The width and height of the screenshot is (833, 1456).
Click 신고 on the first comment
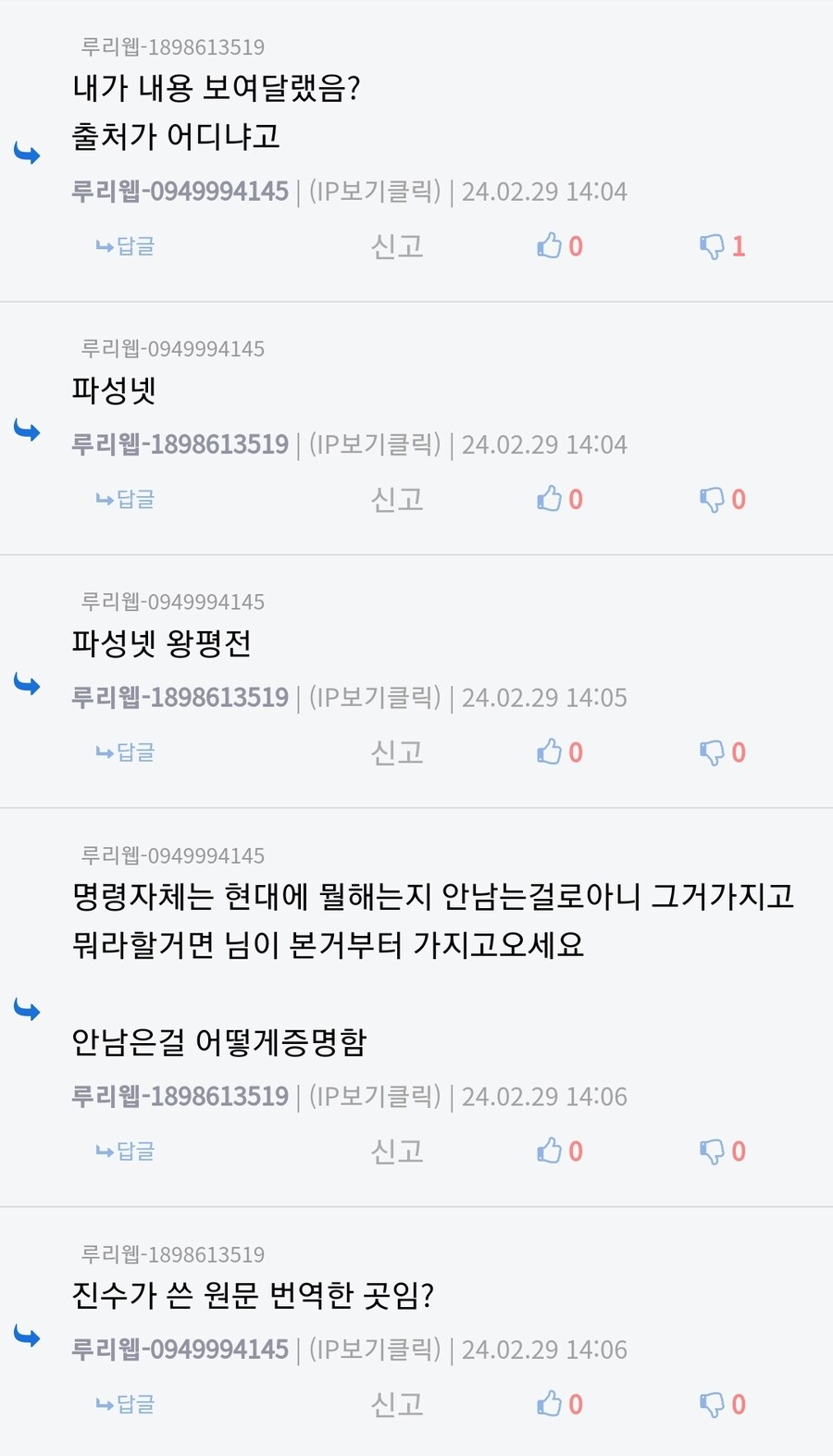[x=397, y=245]
